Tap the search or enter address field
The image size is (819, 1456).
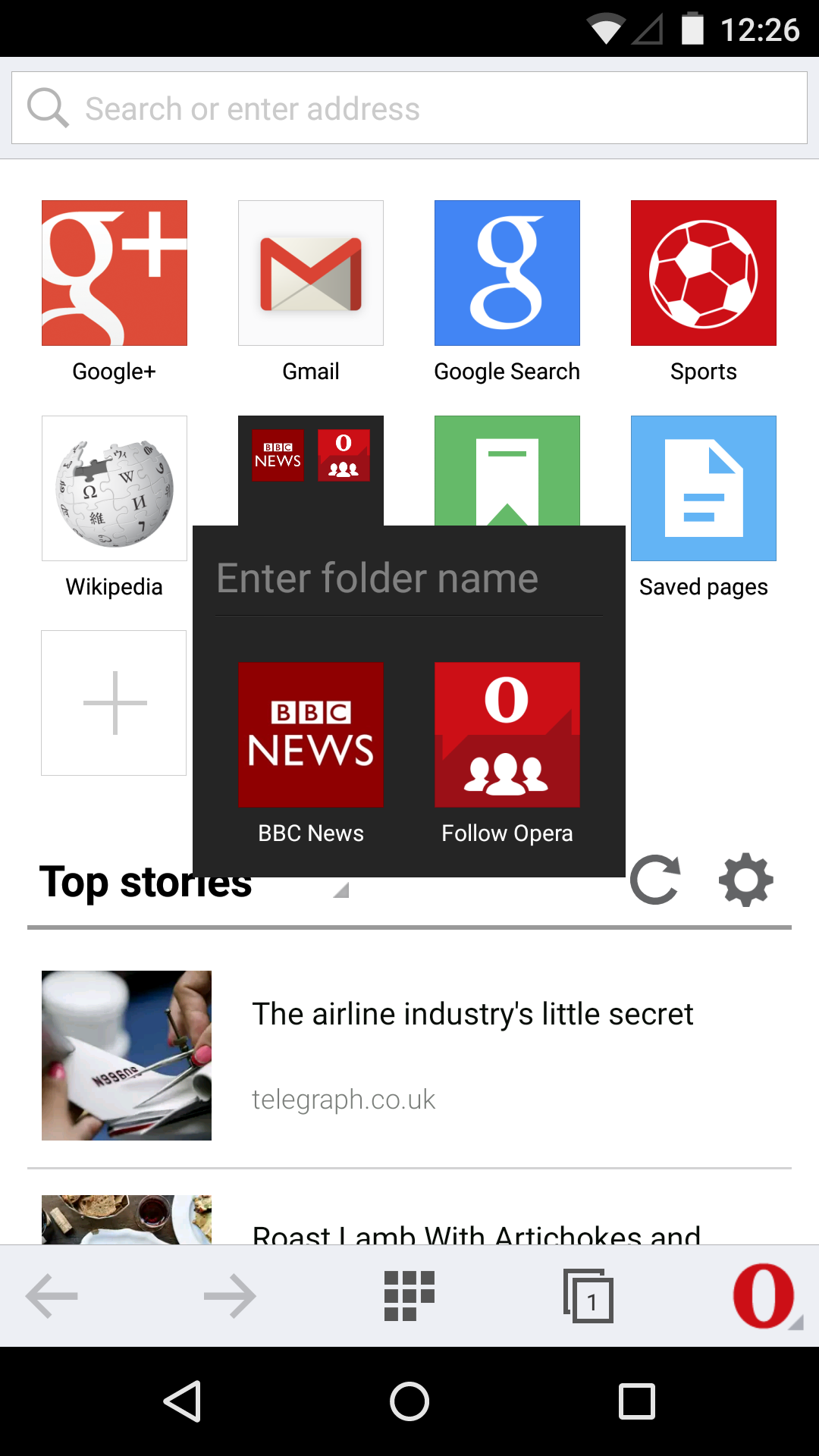409,108
